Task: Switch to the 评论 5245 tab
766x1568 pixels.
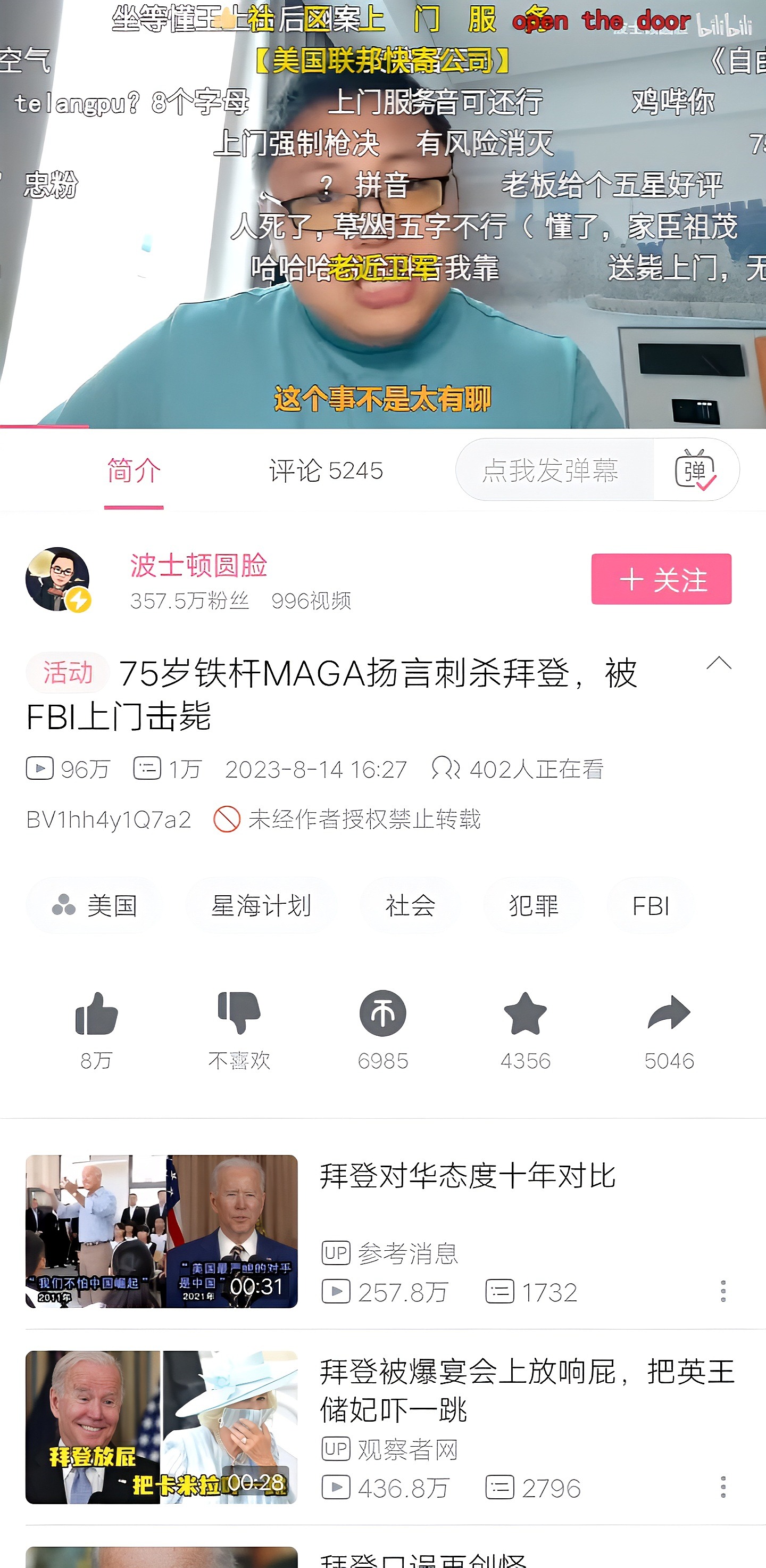Action: pos(326,471)
